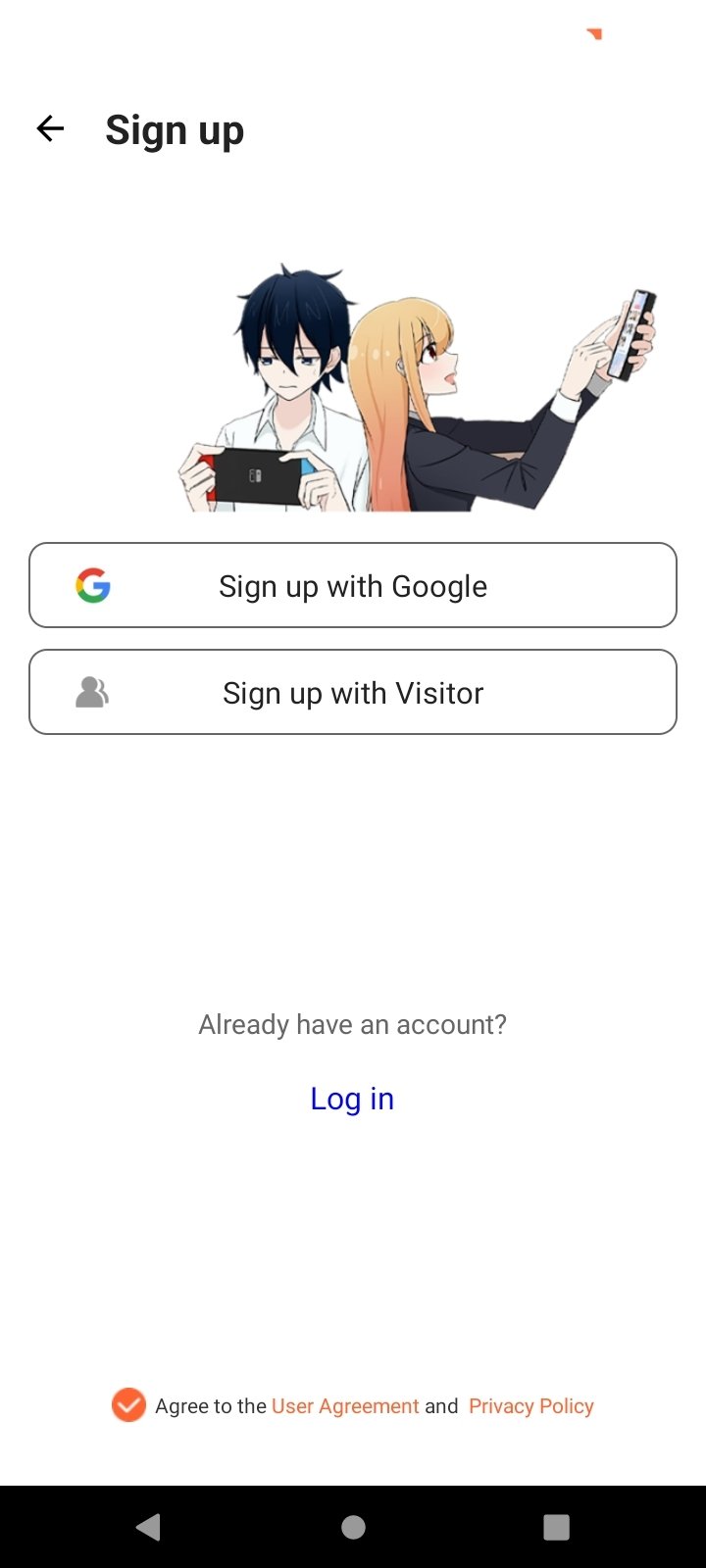The image size is (706, 1568).
Task: Sign up with Google
Action: [353, 585]
